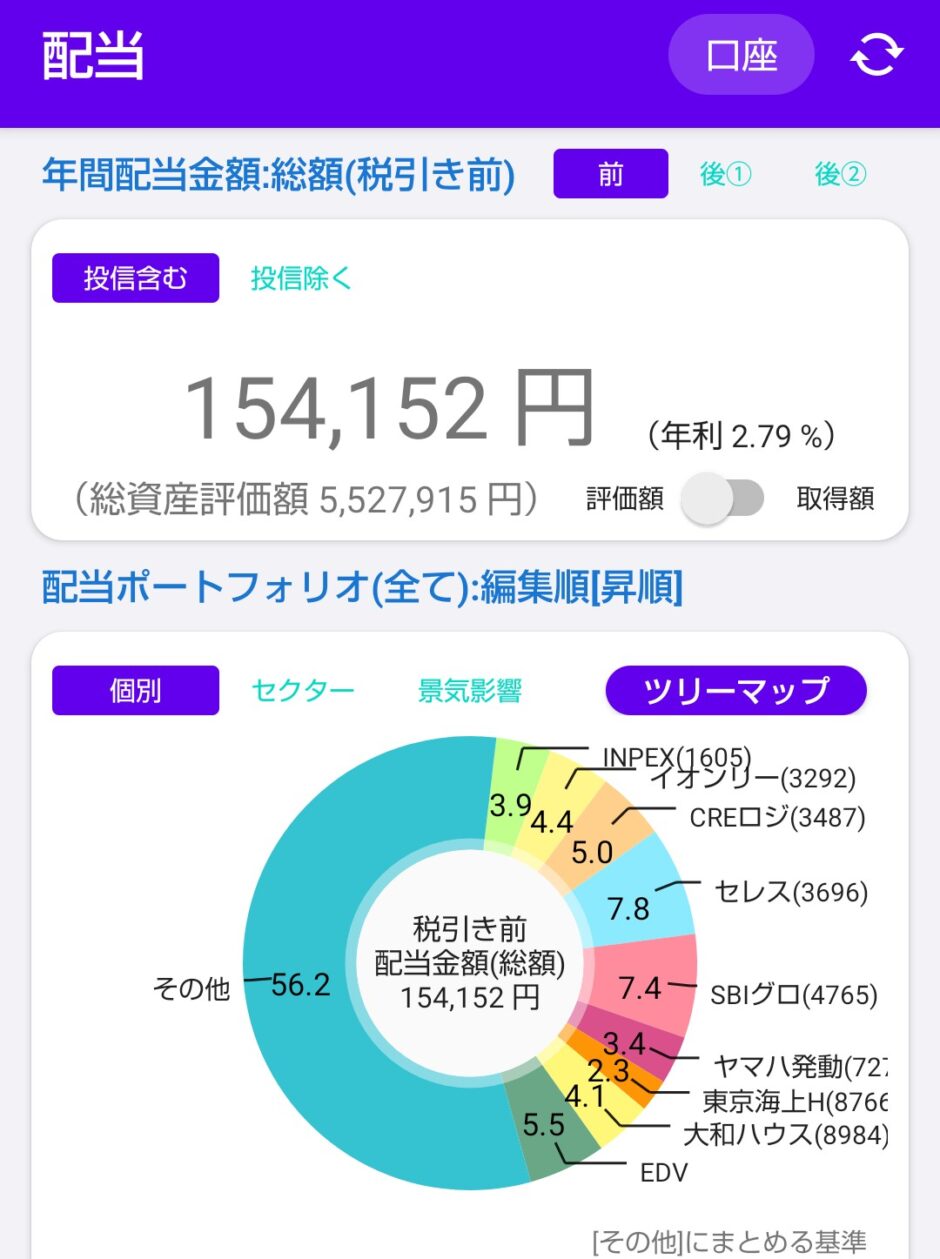
Task: Select 投信含む to include investment trusts
Action: coord(135,278)
